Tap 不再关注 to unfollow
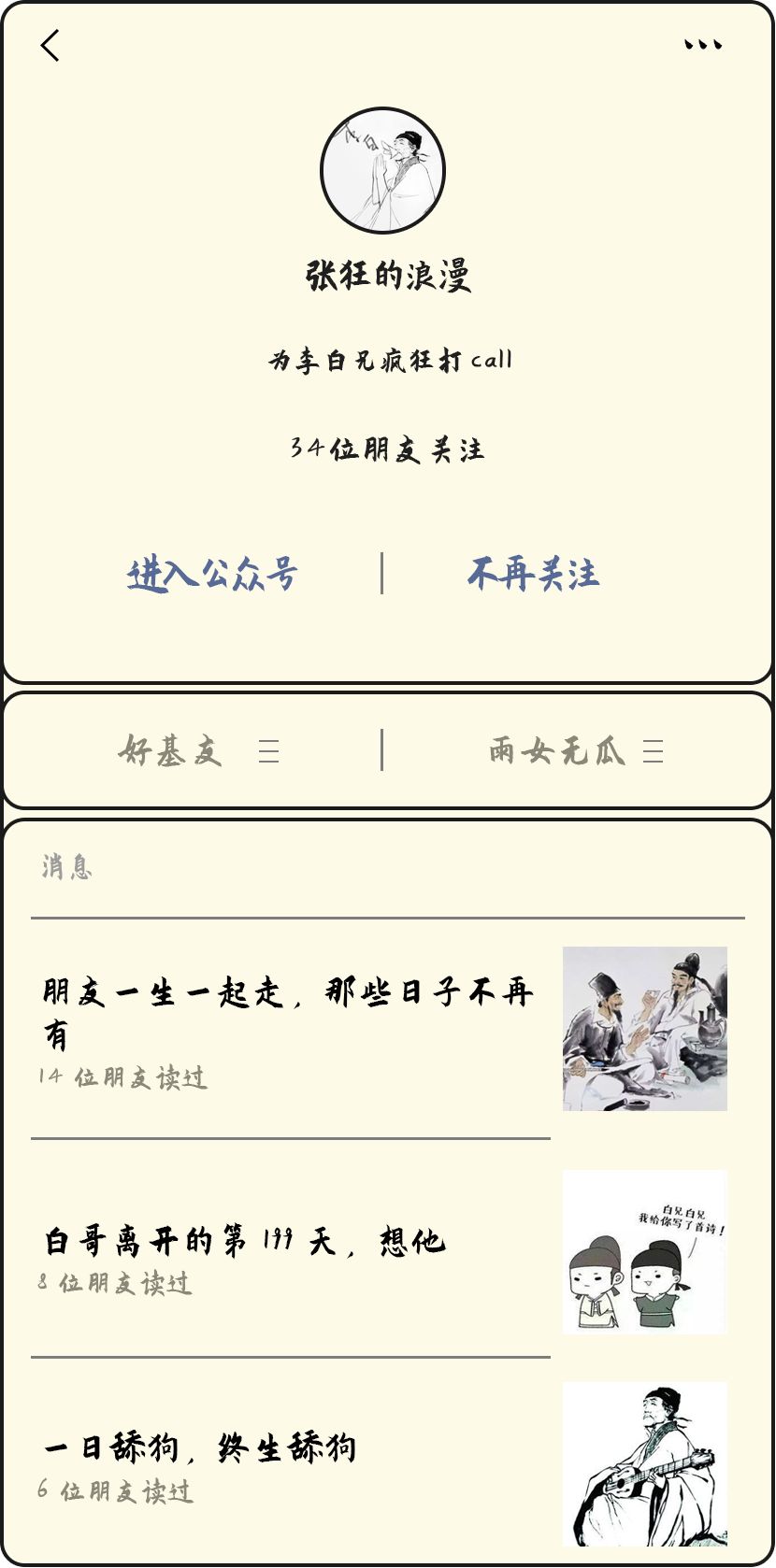 tap(533, 574)
